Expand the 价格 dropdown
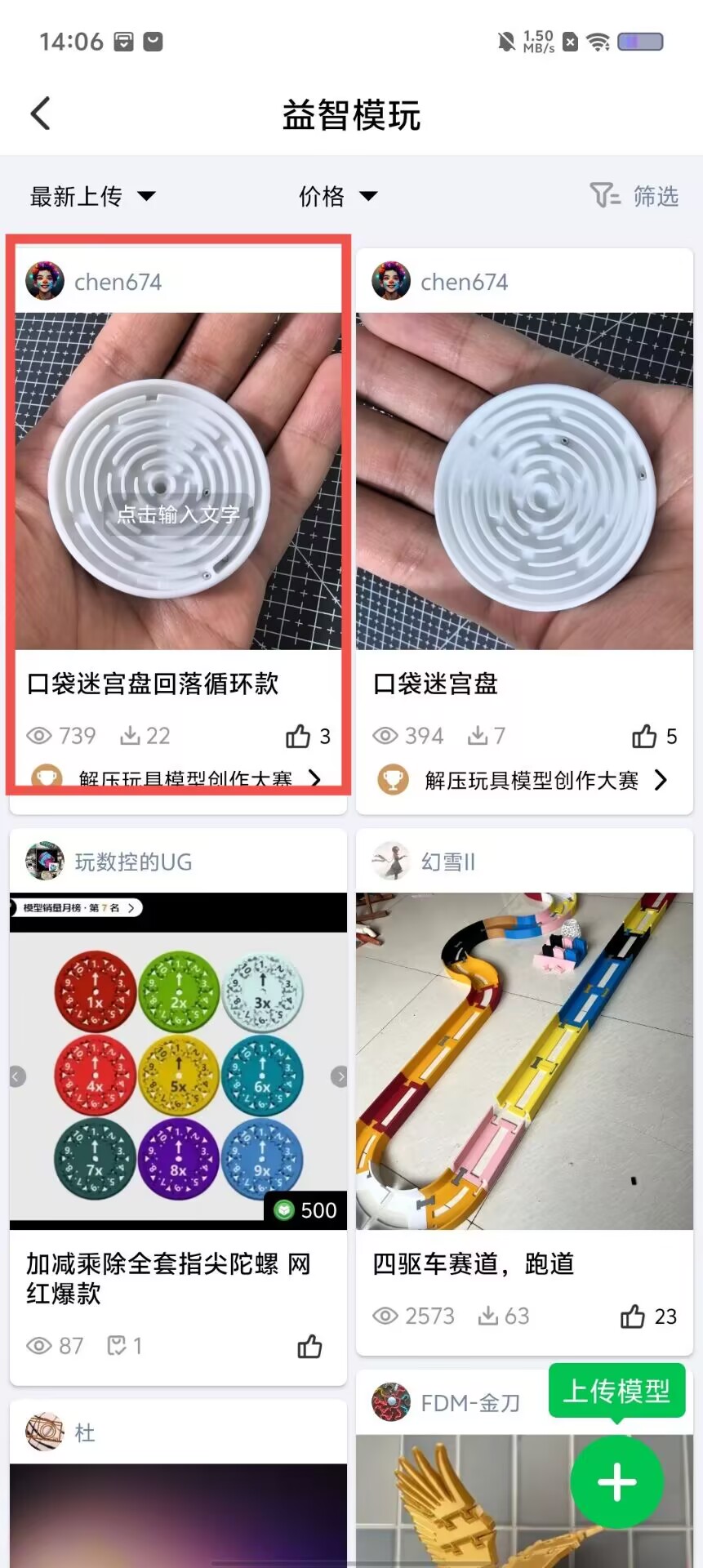The height and width of the screenshot is (1568, 703). click(337, 196)
